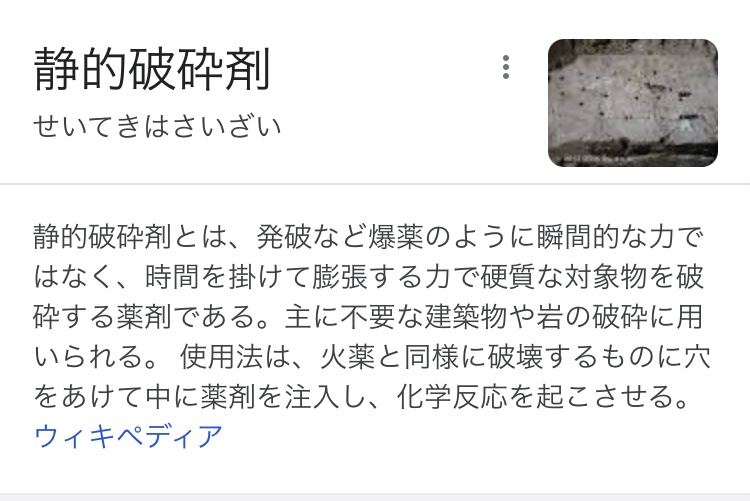The height and width of the screenshot is (501, 750).
Task: Follow the ウィキペディア source link
Action: click(x=128, y=438)
